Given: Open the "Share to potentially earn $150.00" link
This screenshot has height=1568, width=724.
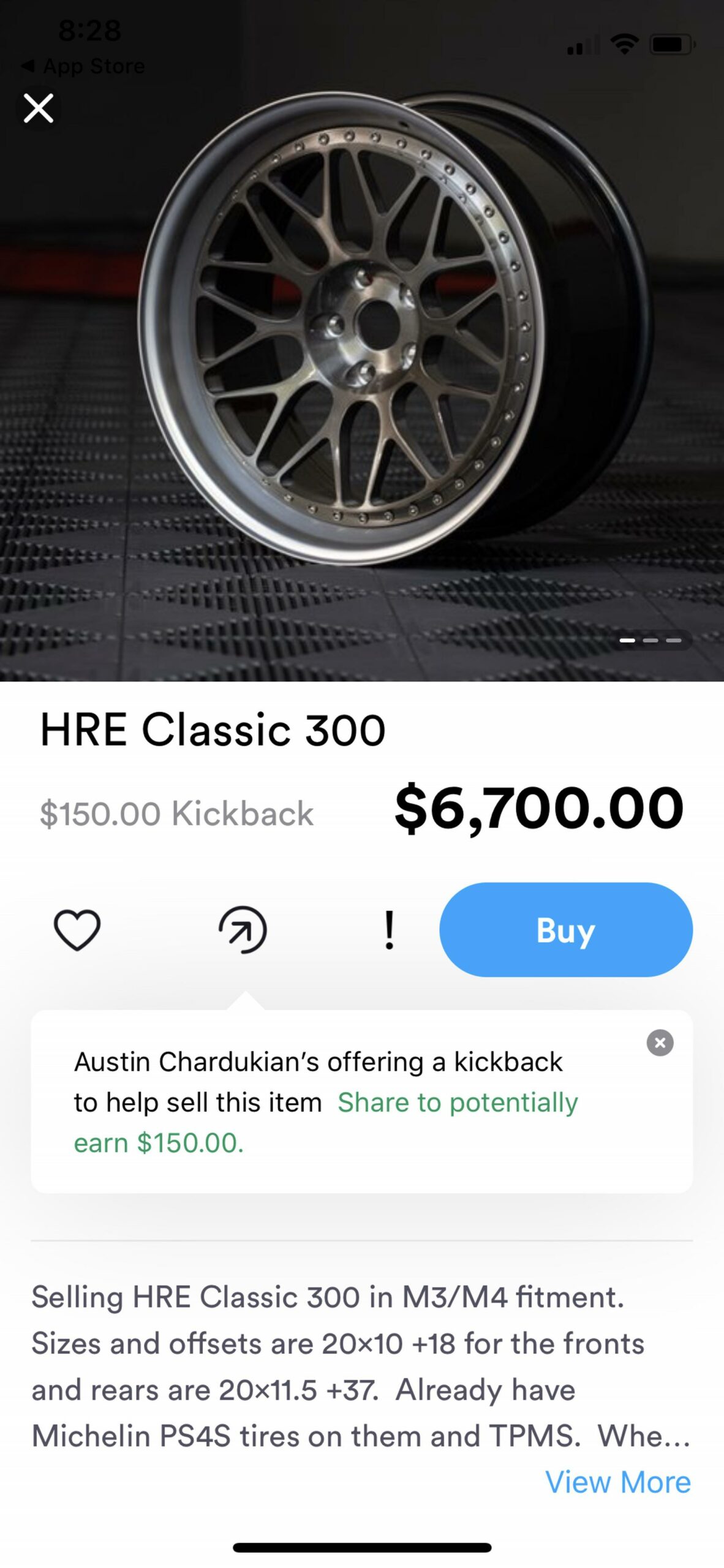Looking at the screenshot, I should pos(457,1103).
